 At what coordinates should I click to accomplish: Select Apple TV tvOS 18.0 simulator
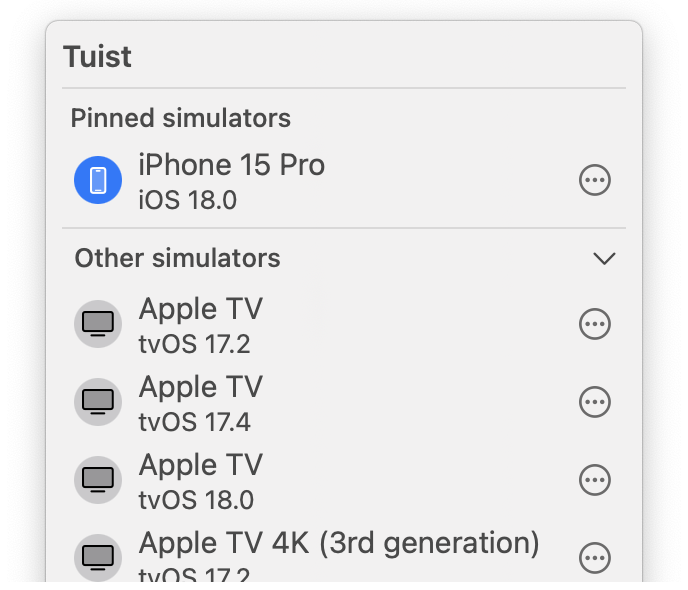click(200, 481)
